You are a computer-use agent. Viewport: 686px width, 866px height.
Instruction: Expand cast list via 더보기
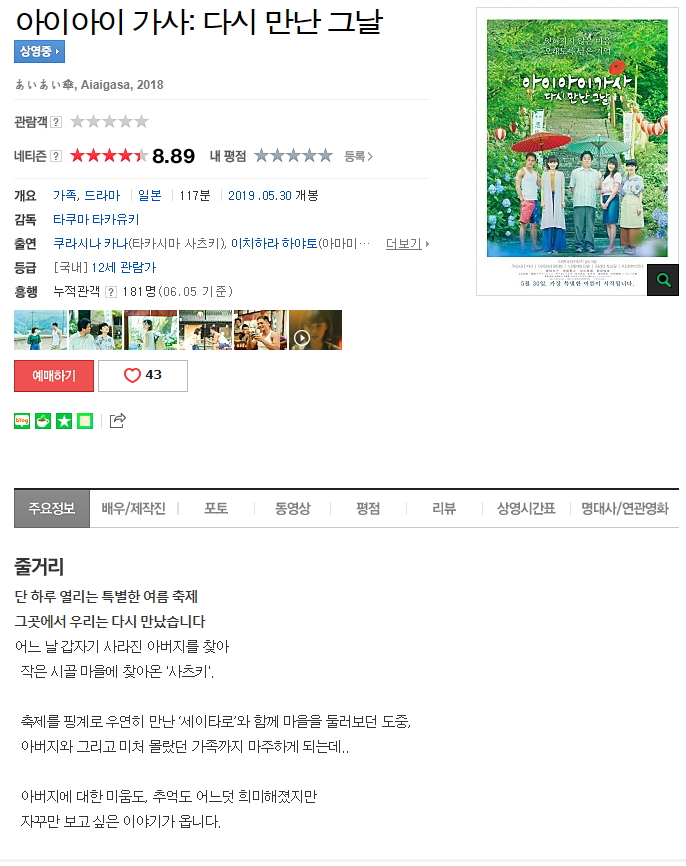(405, 243)
